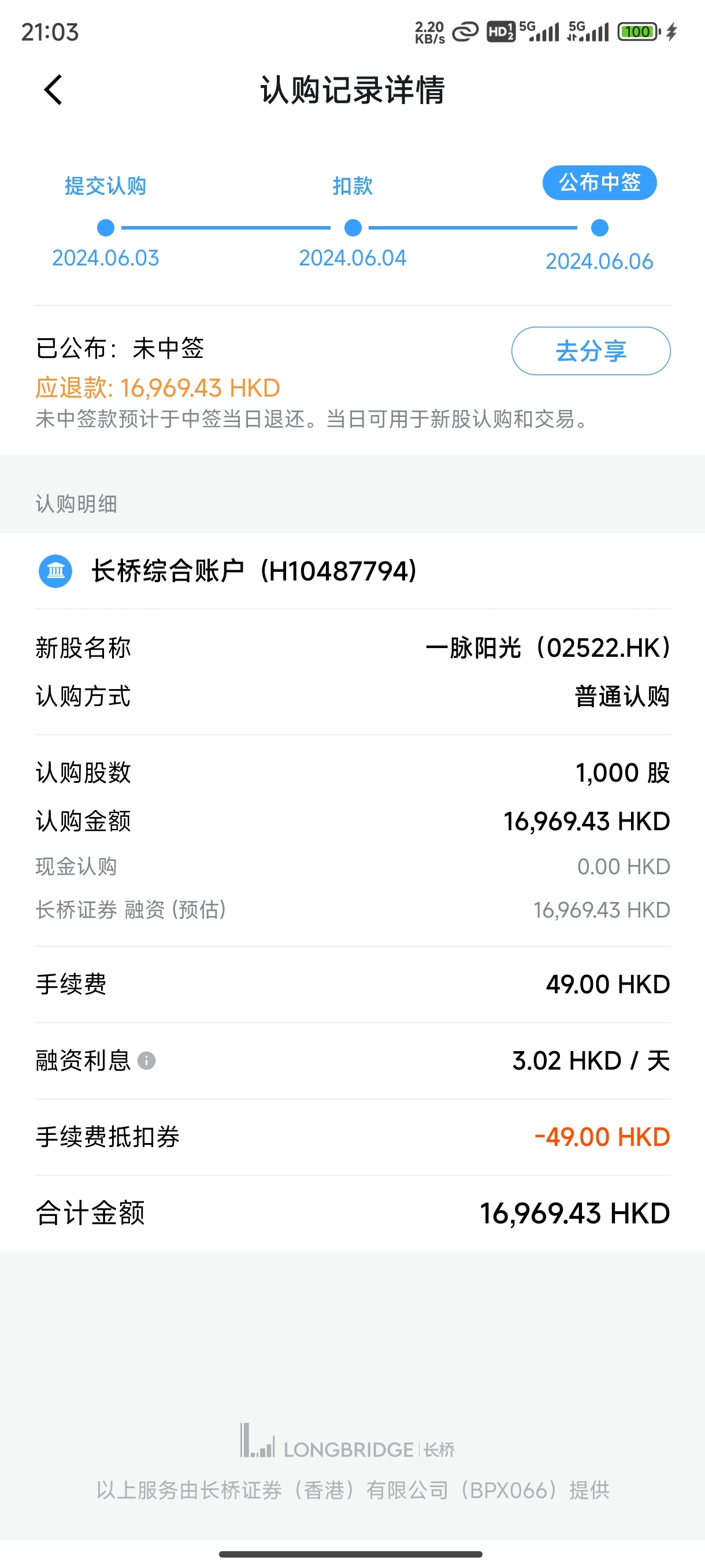Viewport: 705px width, 1568px height.
Task: Go back from subscription record details
Action: [x=54, y=90]
